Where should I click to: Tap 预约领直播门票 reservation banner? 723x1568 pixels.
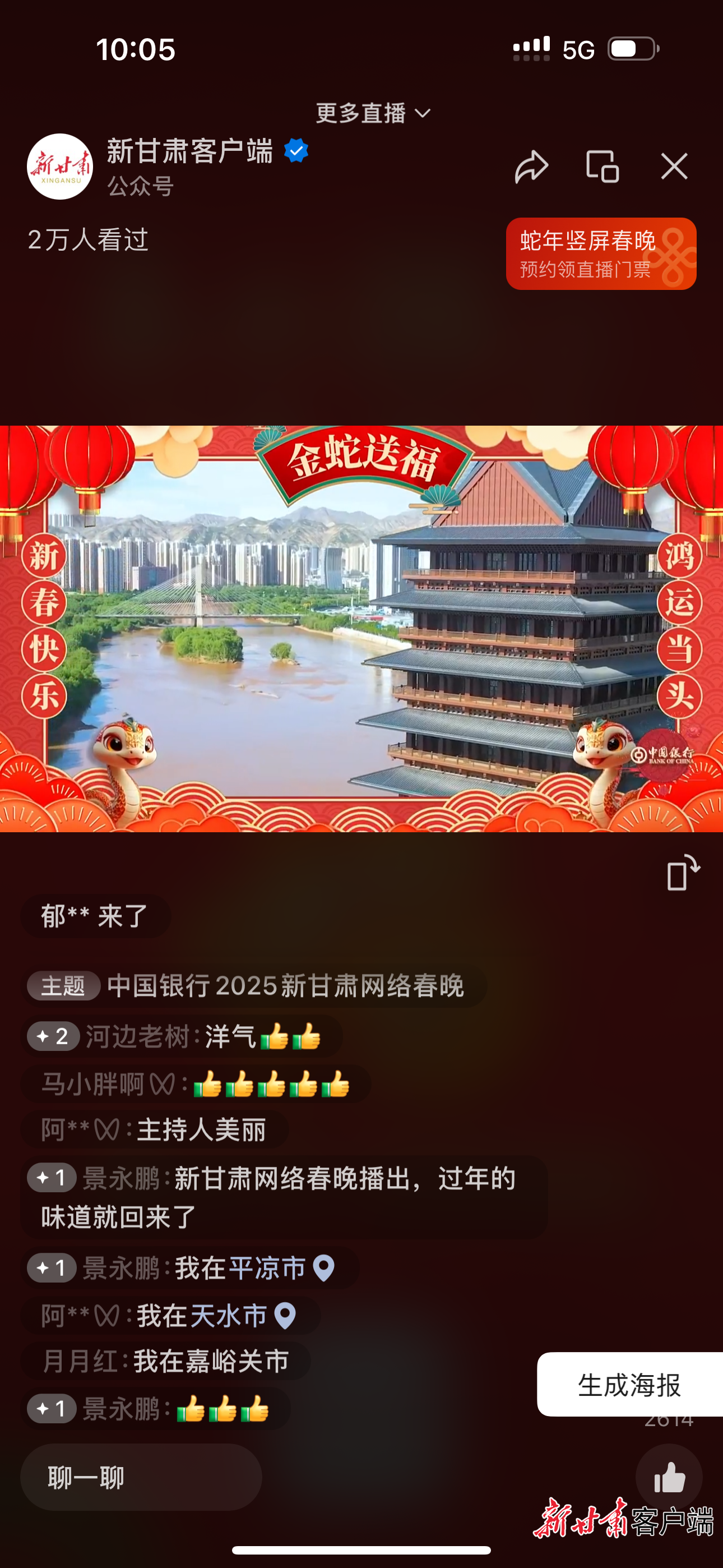point(584,270)
